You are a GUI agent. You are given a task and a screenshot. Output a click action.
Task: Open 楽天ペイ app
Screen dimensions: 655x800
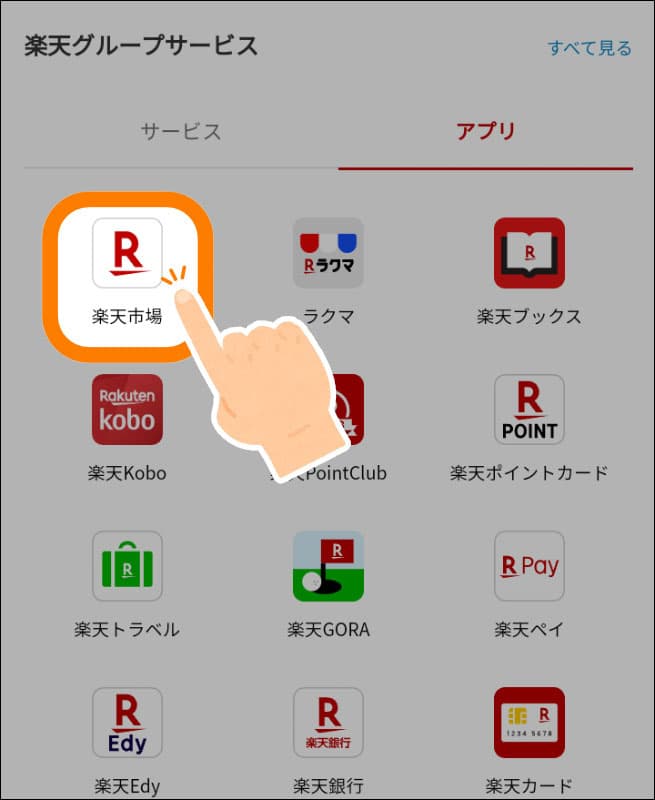529,566
